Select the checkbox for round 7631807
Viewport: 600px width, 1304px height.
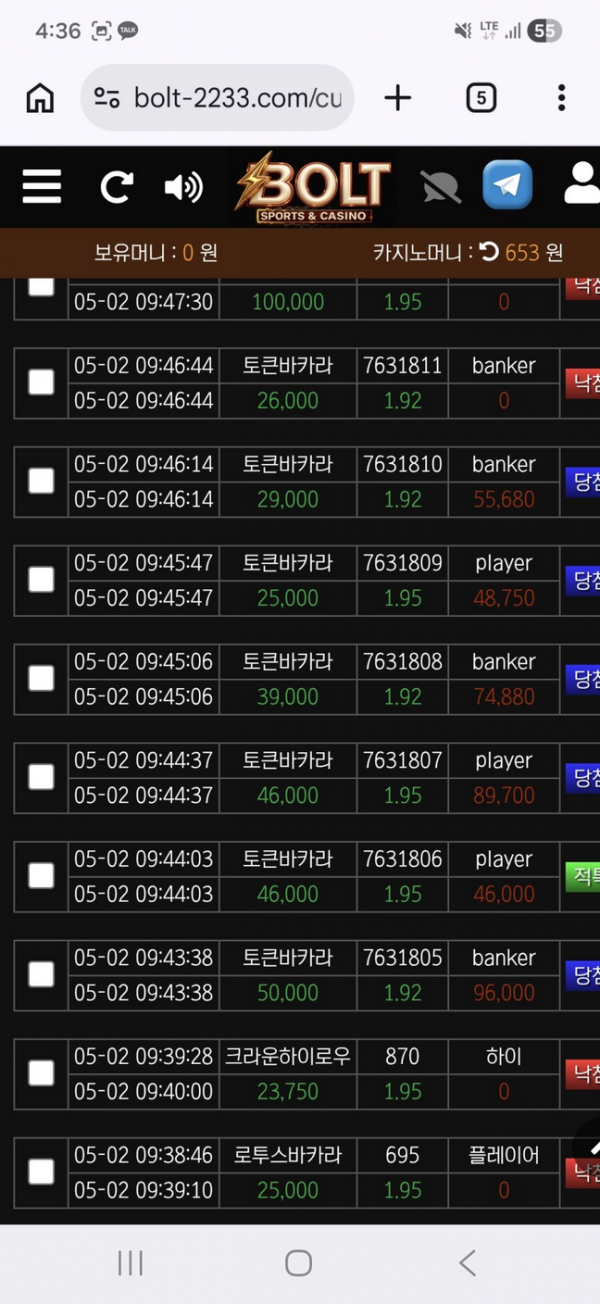tap(41, 777)
